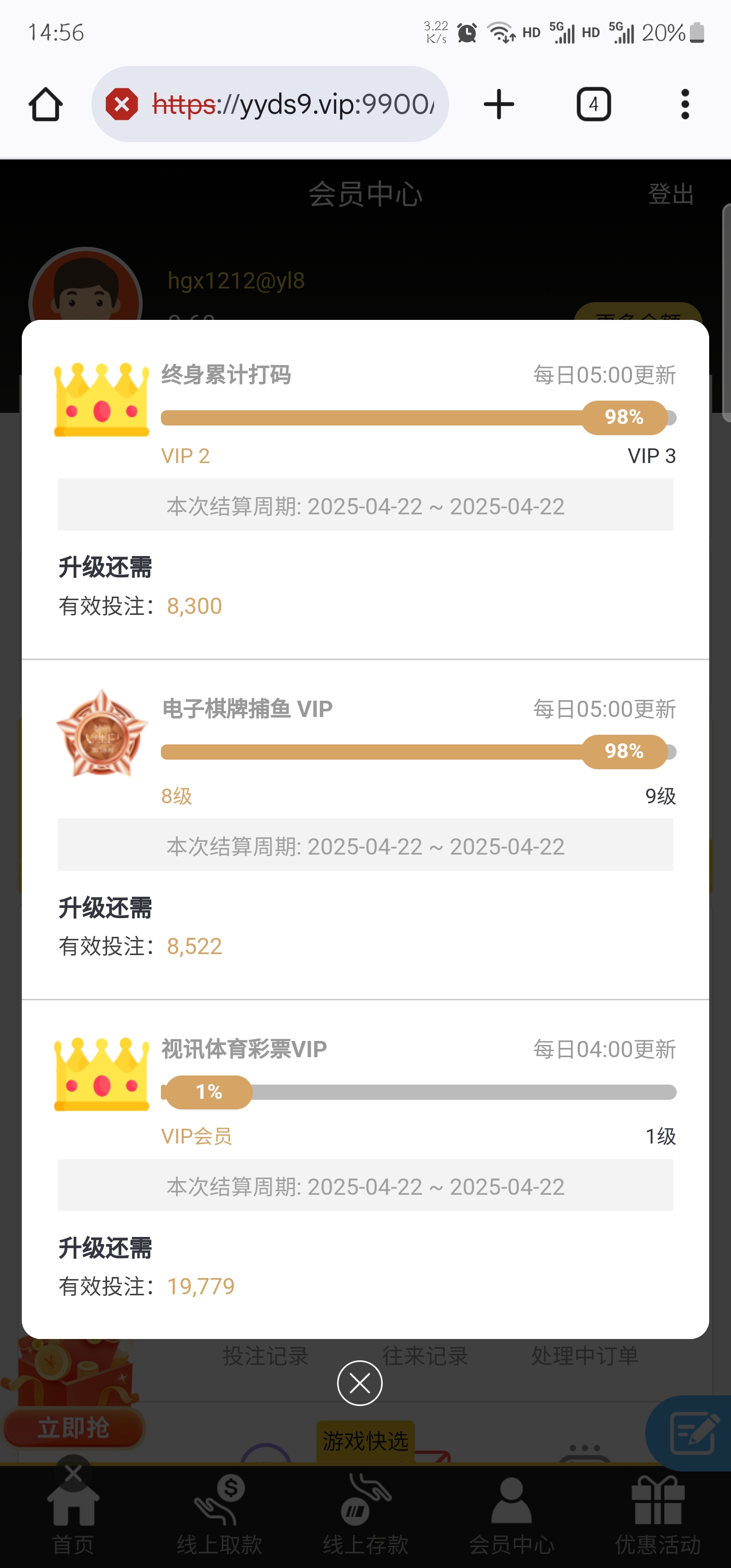Select the yyds9.vip address bar
Screen dimensions: 731x1568
click(x=292, y=104)
